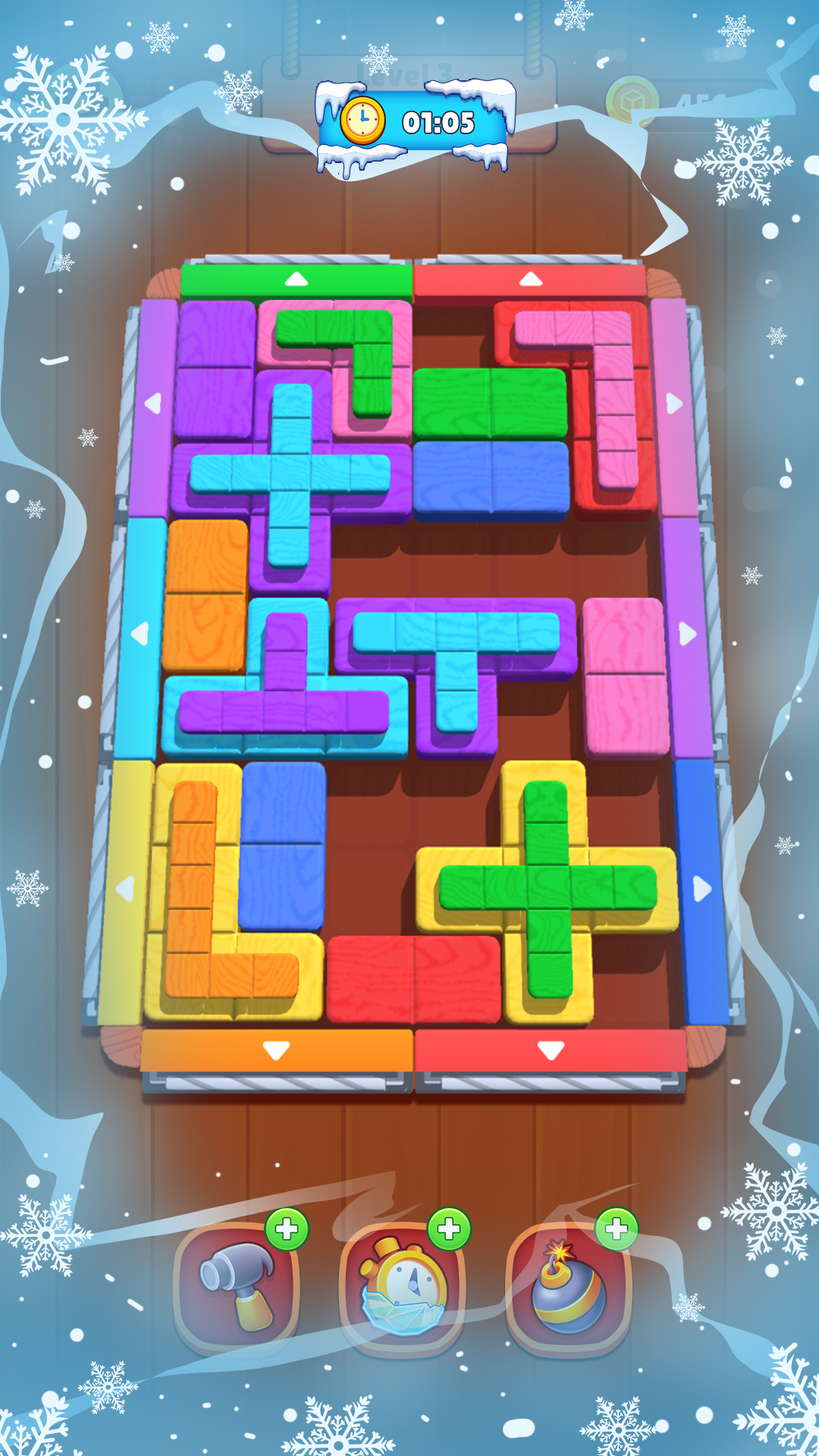Add more freeze clock boosters via plus badge

point(450,1229)
